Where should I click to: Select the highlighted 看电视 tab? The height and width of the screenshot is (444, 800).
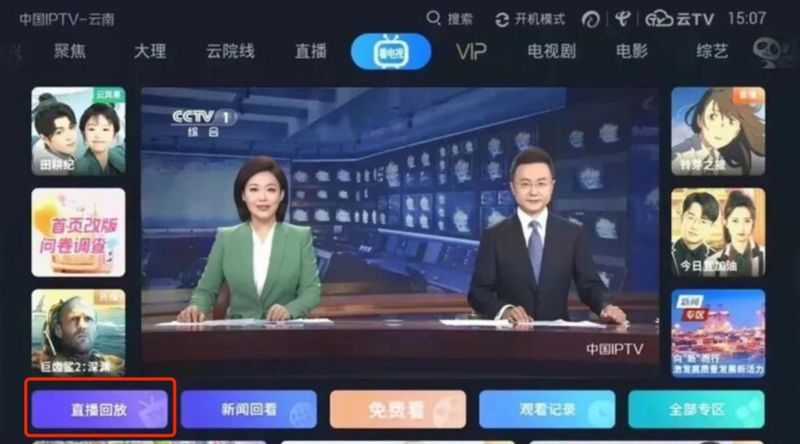point(391,52)
